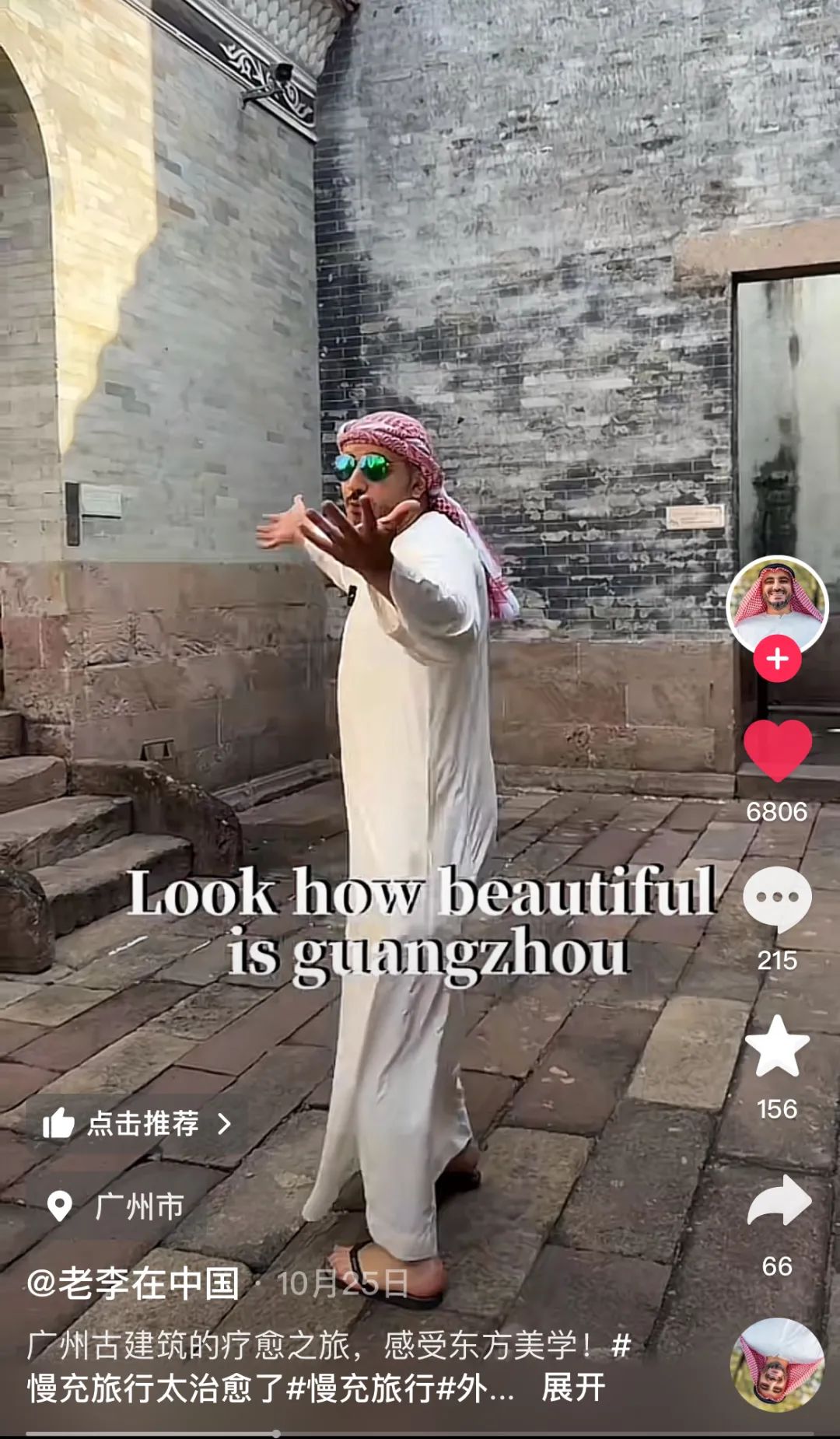Screen dimensions: 840x1439
Task: Expand the caption with 展开
Action: tap(573, 1388)
